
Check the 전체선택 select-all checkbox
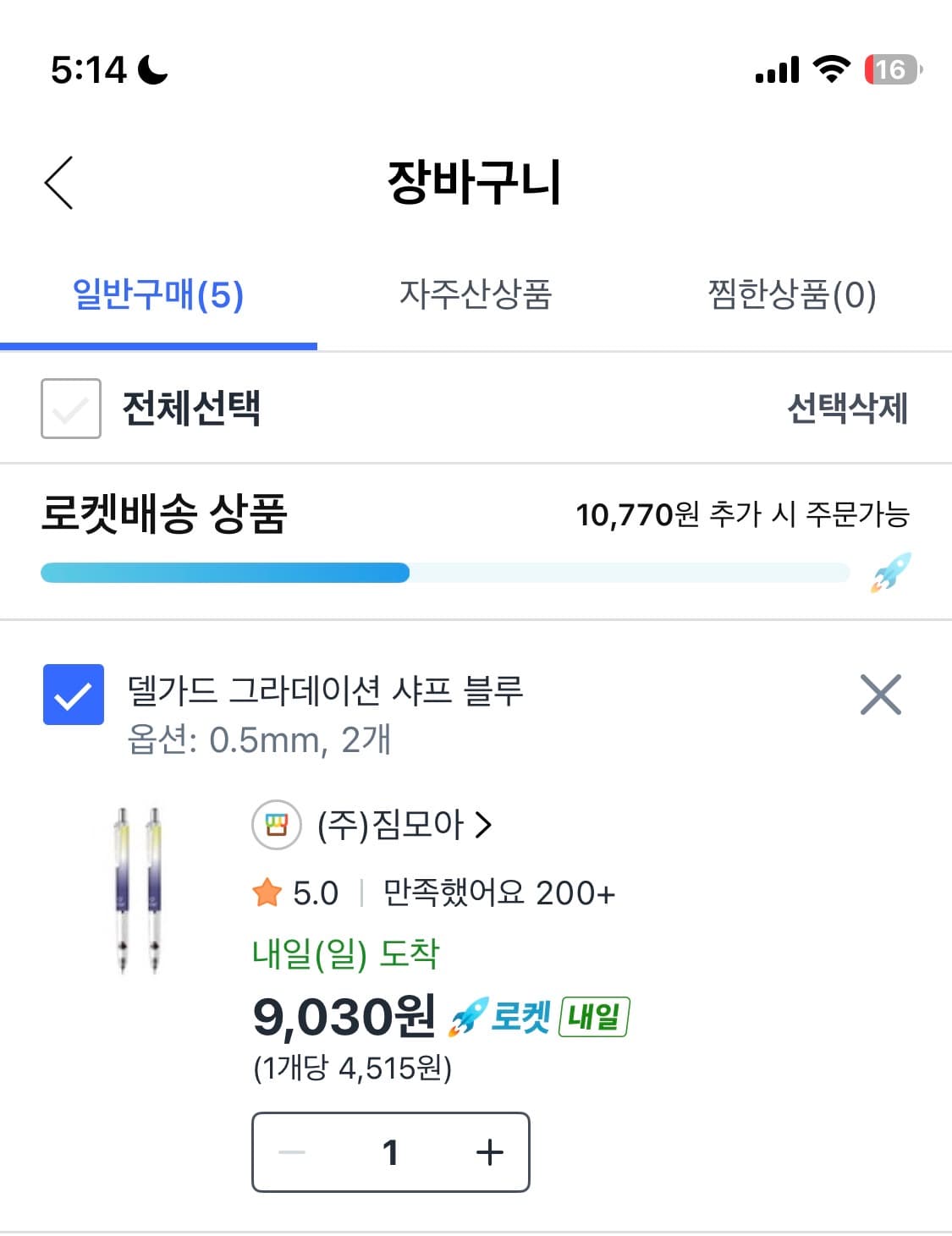(x=71, y=409)
